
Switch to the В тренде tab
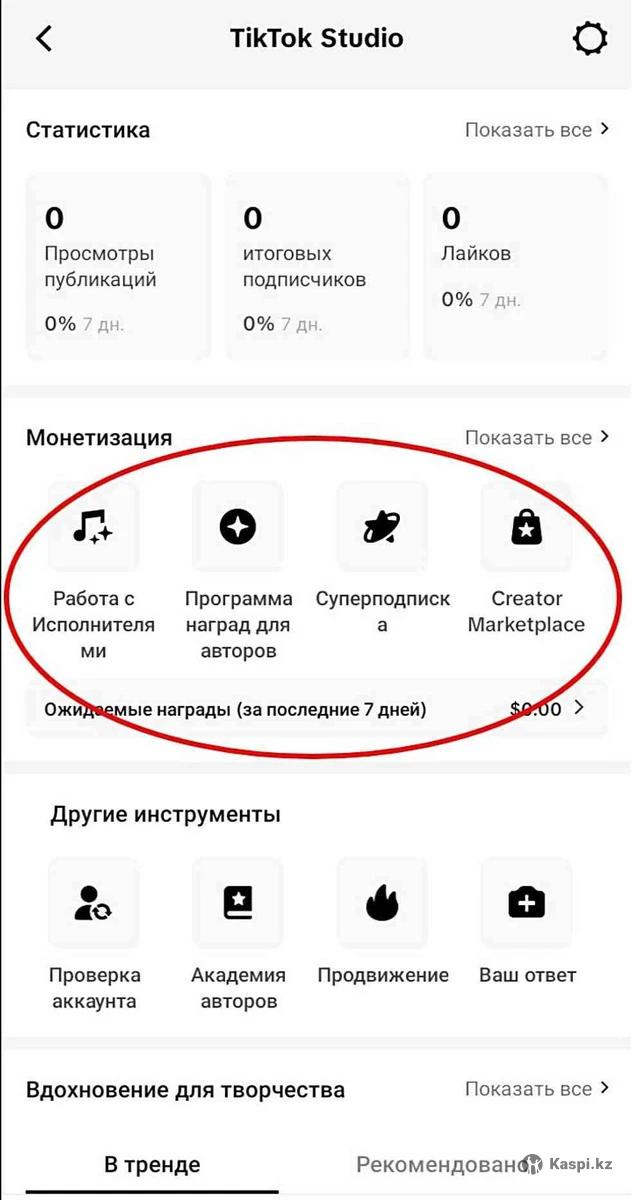tap(152, 1165)
